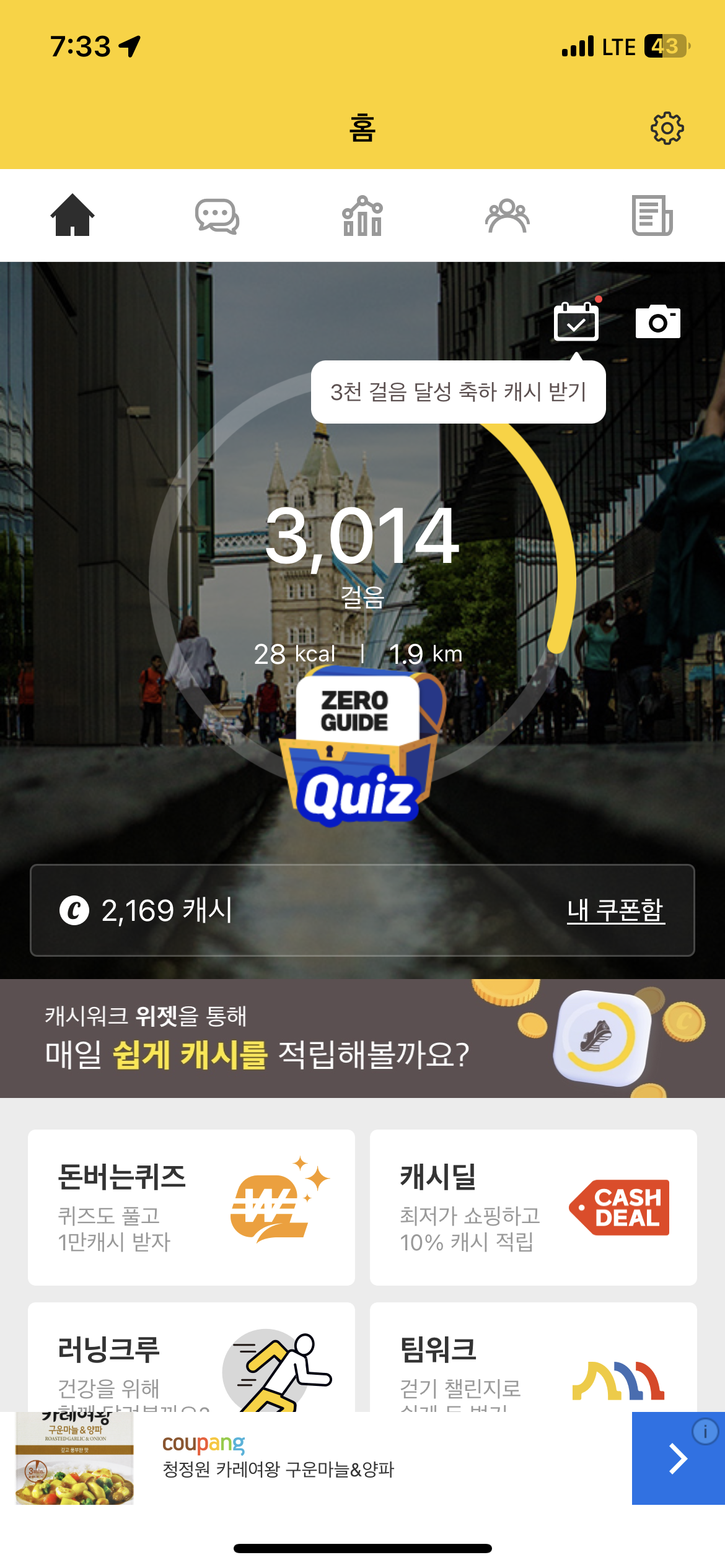Open the friends group tab
Viewport: 725px width, 1568px height.
507,216
